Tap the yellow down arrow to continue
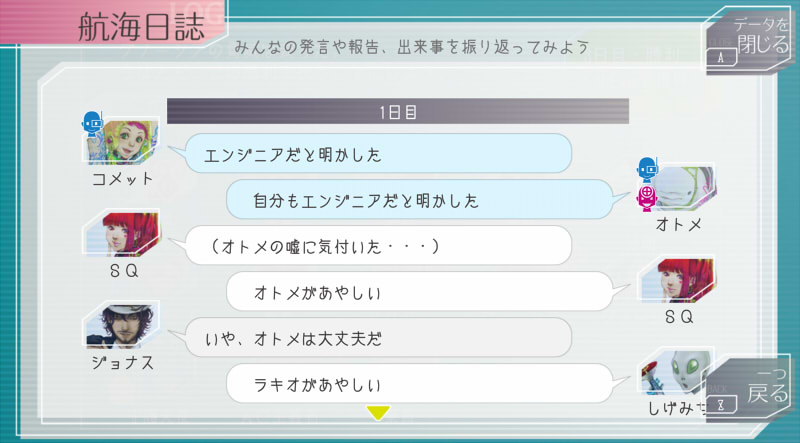800x443 pixels. click(377, 411)
